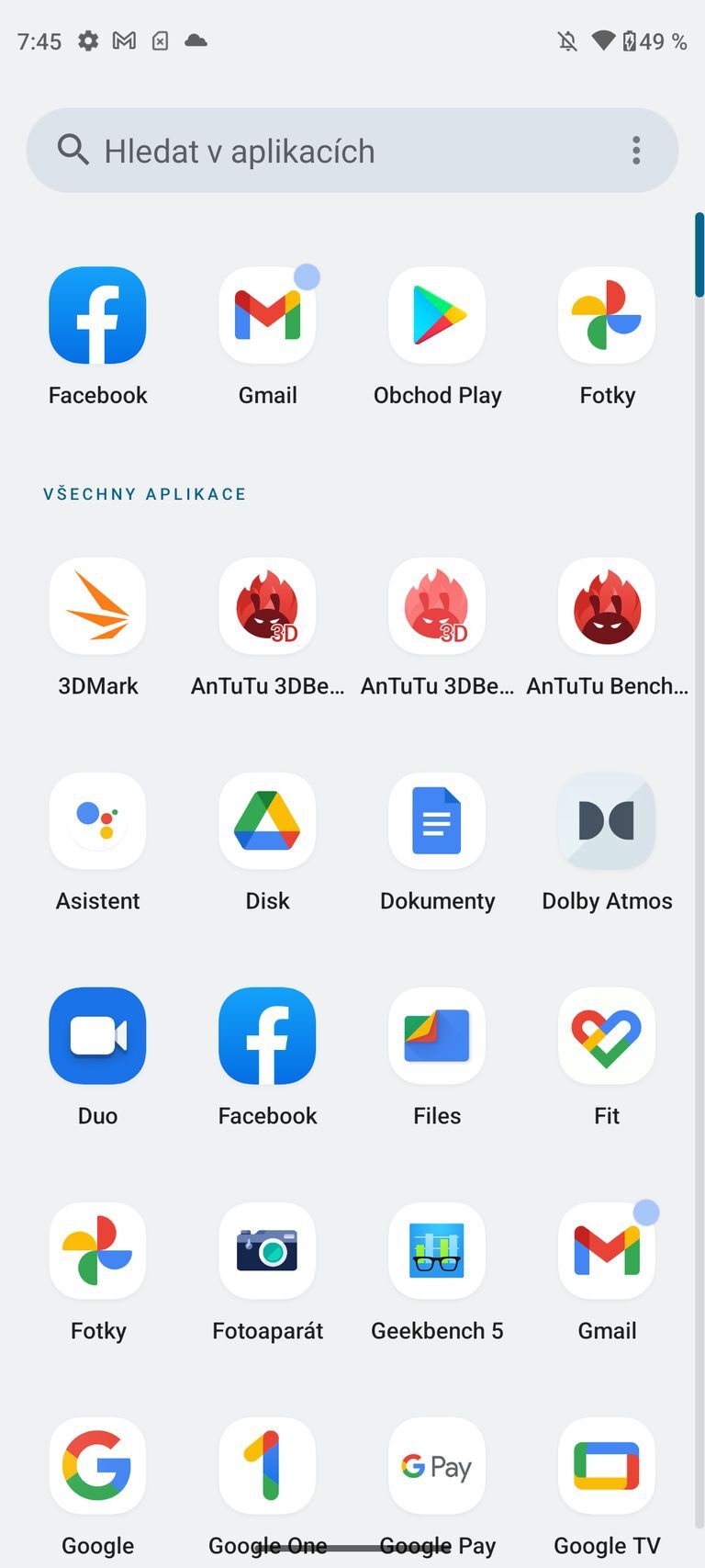Open Gmail from the favorites row
This screenshot has height=1568, width=705.
click(x=267, y=315)
